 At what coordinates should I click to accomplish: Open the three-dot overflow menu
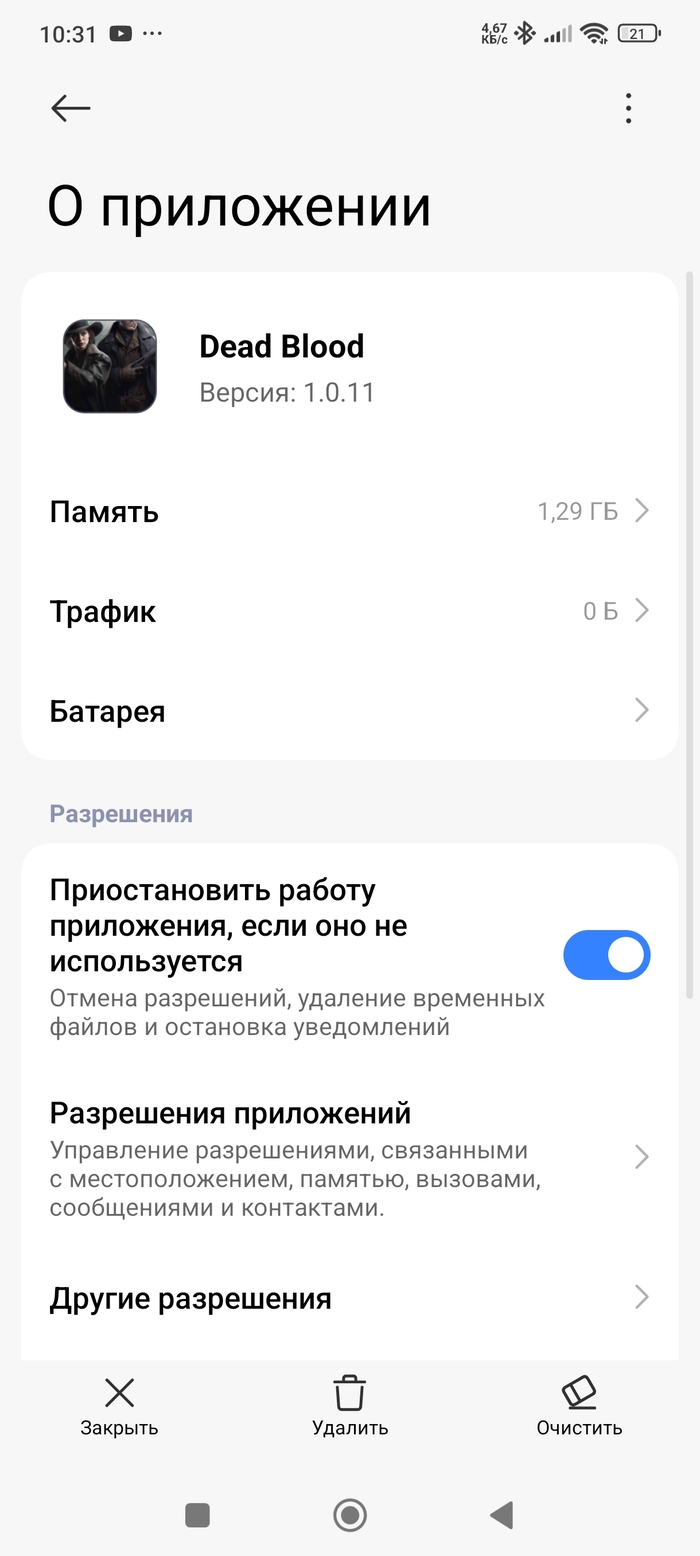pos(628,108)
